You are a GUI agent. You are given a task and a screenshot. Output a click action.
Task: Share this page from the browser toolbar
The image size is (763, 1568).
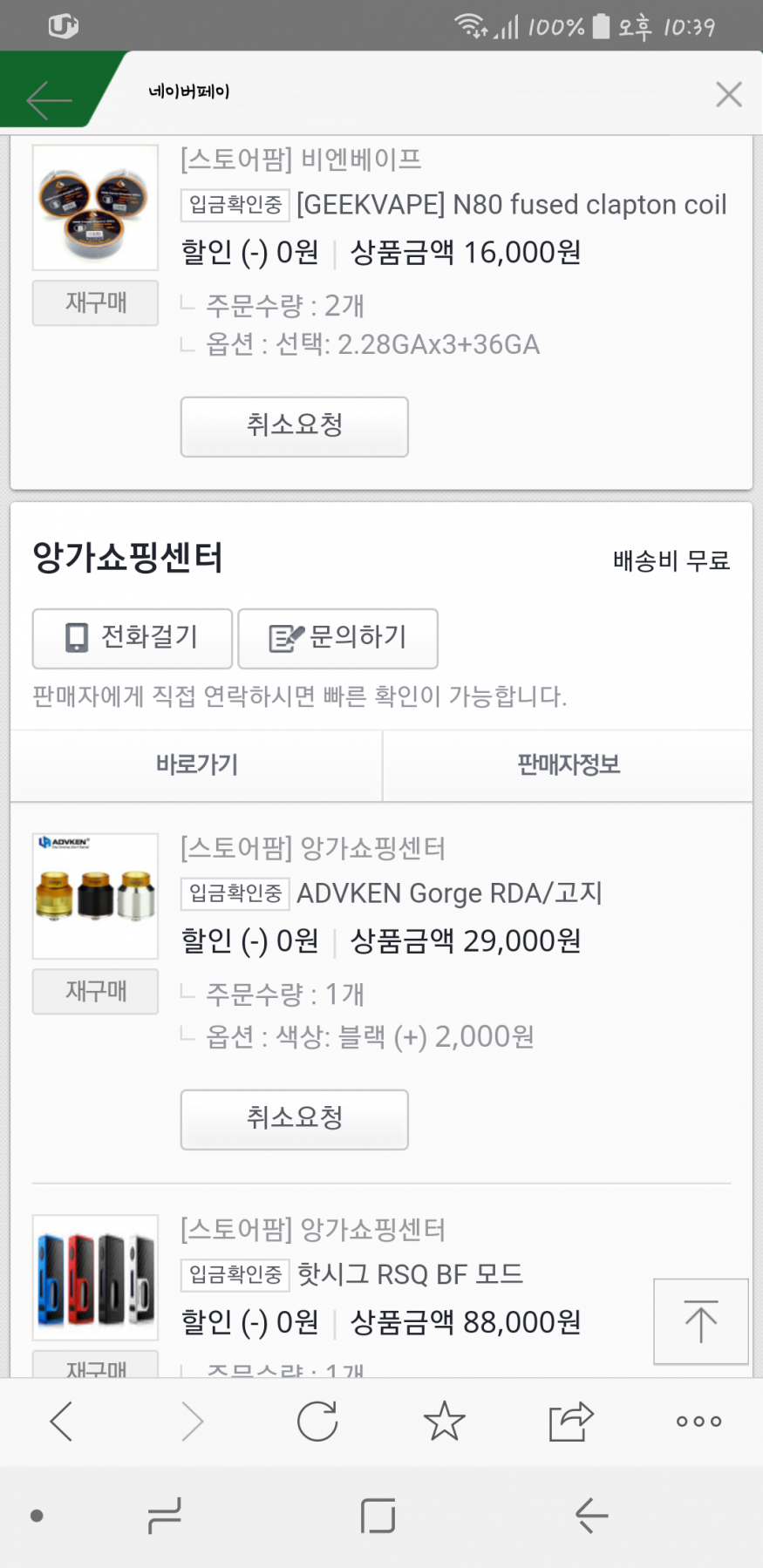571,1422
